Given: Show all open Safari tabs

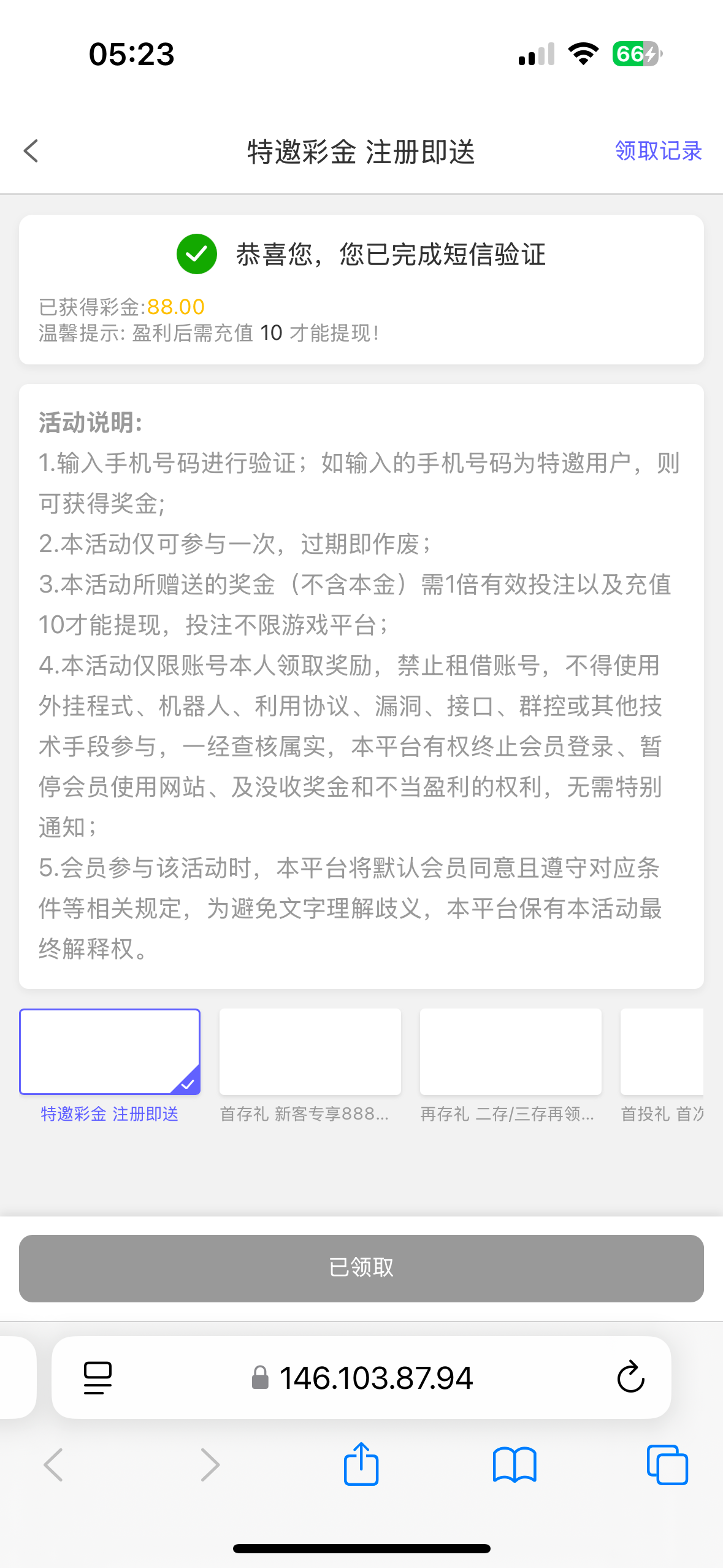Looking at the screenshot, I should tap(667, 1464).
